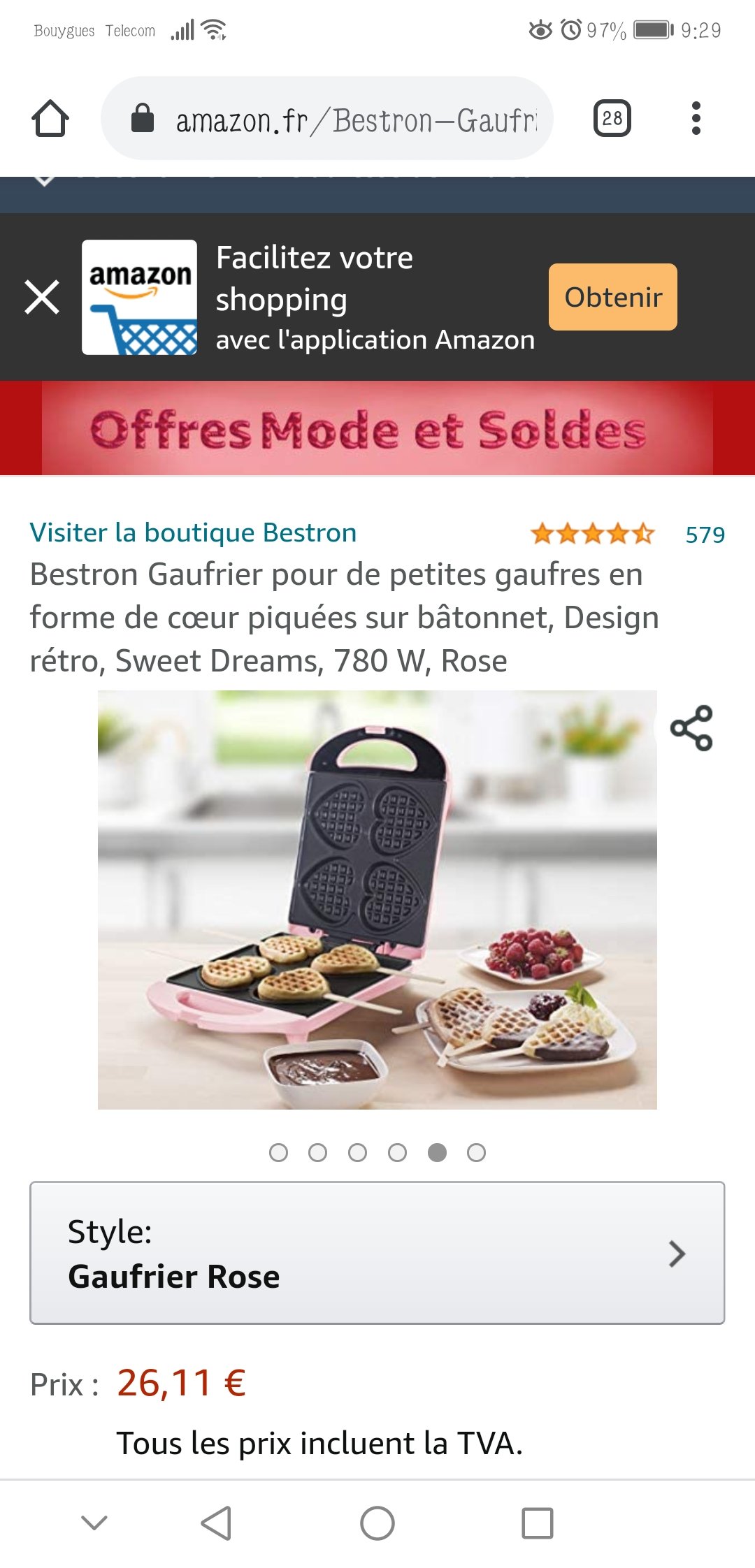
Task: Open the tab switcher showing 28 tabs
Action: tap(612, 118)
